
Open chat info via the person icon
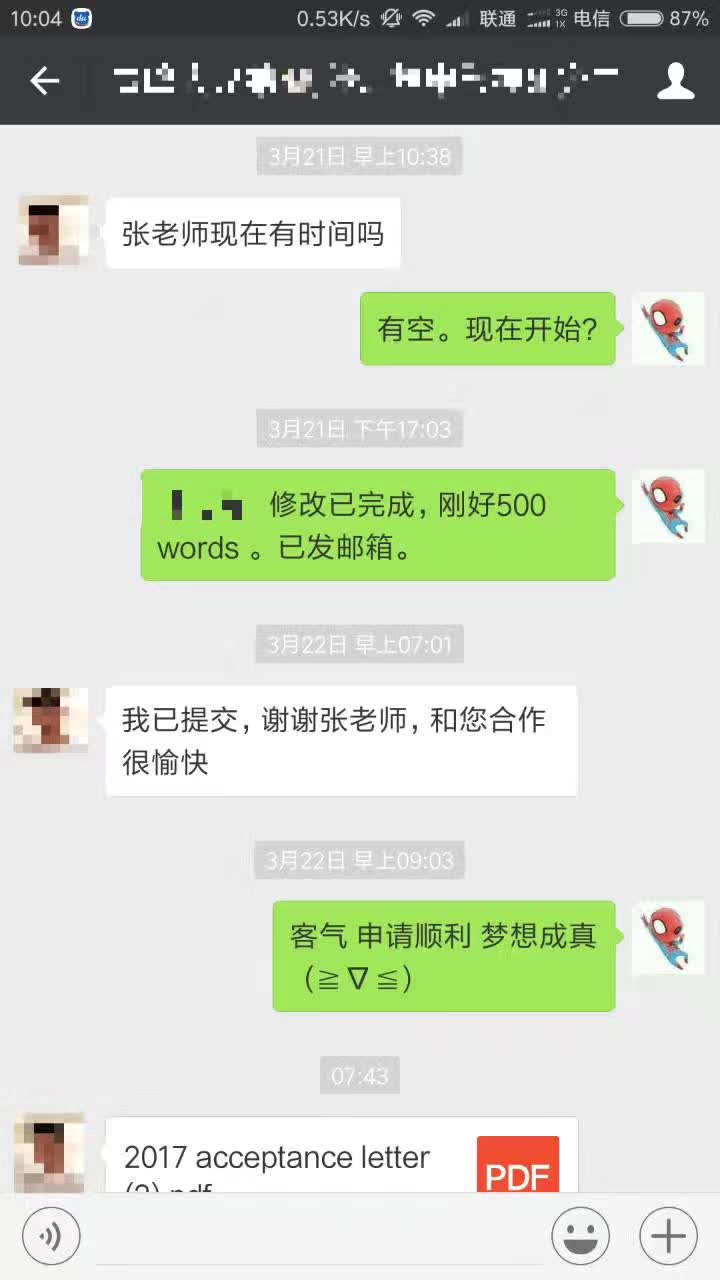pyautogui.click(x=675, y=81)
